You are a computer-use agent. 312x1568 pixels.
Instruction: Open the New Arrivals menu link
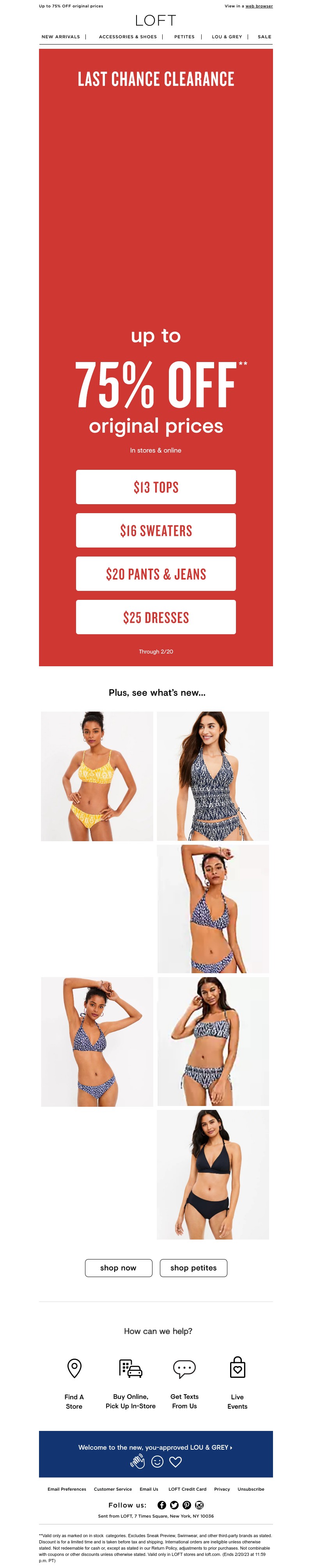pyautogui.click(x=60, y=37)
